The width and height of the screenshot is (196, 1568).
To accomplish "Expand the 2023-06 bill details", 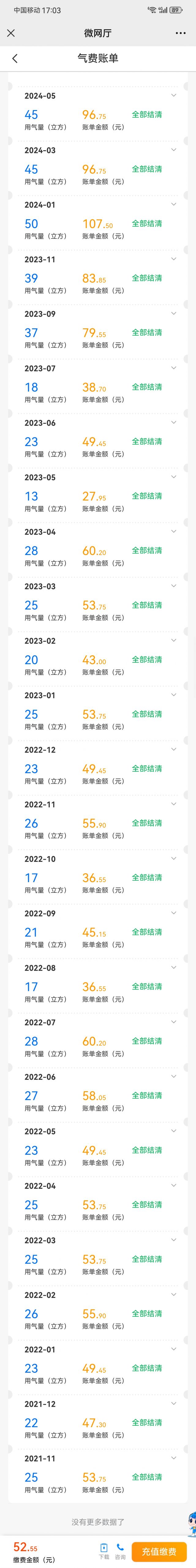I will point(173,423).
